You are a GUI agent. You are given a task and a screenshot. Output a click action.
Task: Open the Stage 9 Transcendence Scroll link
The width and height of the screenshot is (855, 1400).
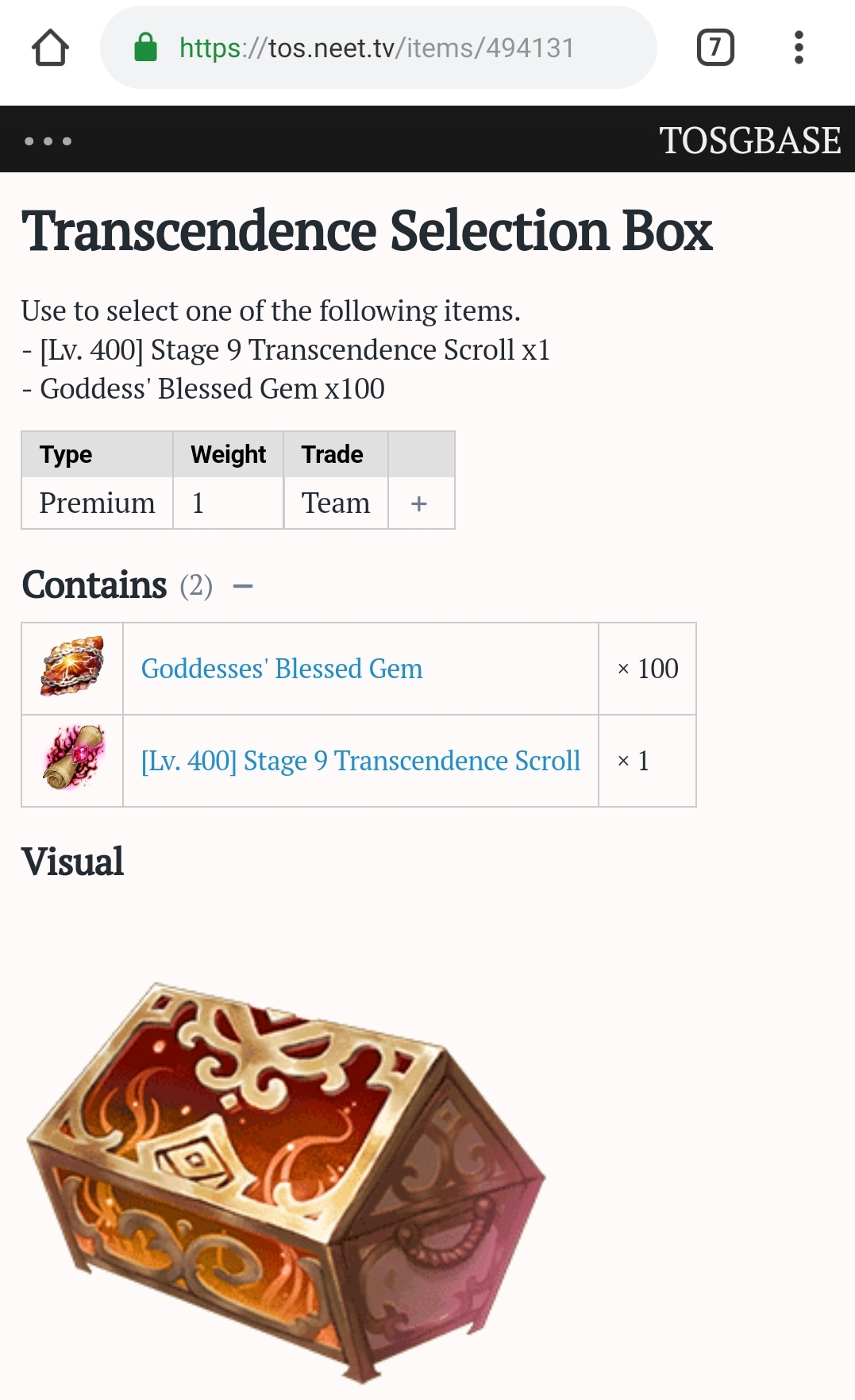(x=360, y=761)
